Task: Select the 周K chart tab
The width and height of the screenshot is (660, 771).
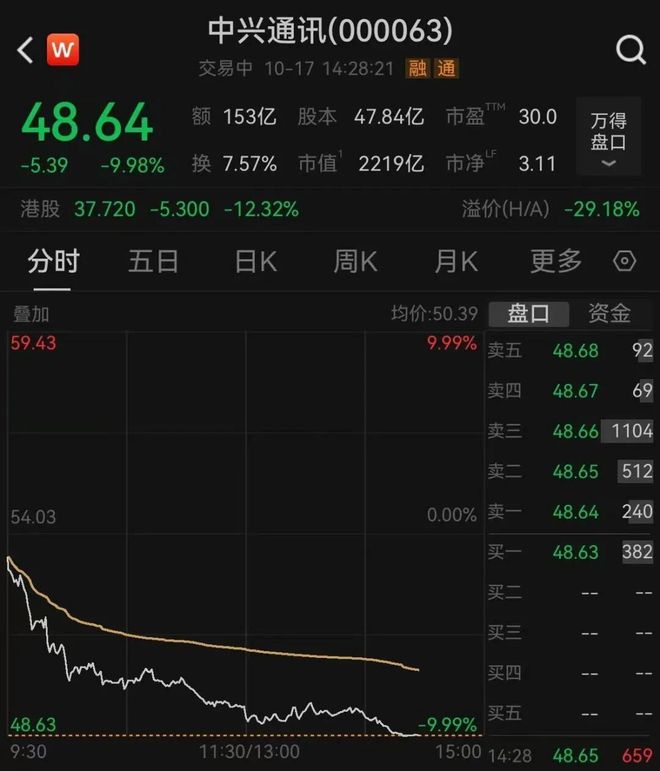Action: click(x=355, y=262)
